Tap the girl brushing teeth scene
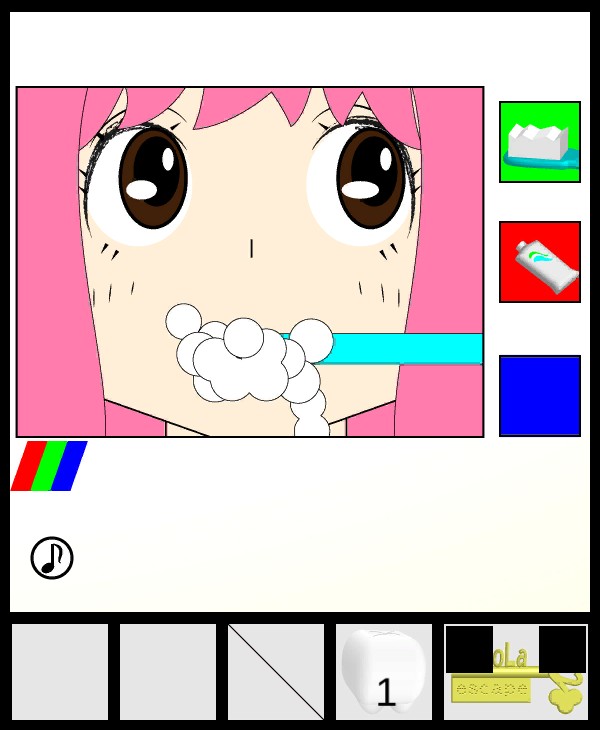 tap(250, 262)
